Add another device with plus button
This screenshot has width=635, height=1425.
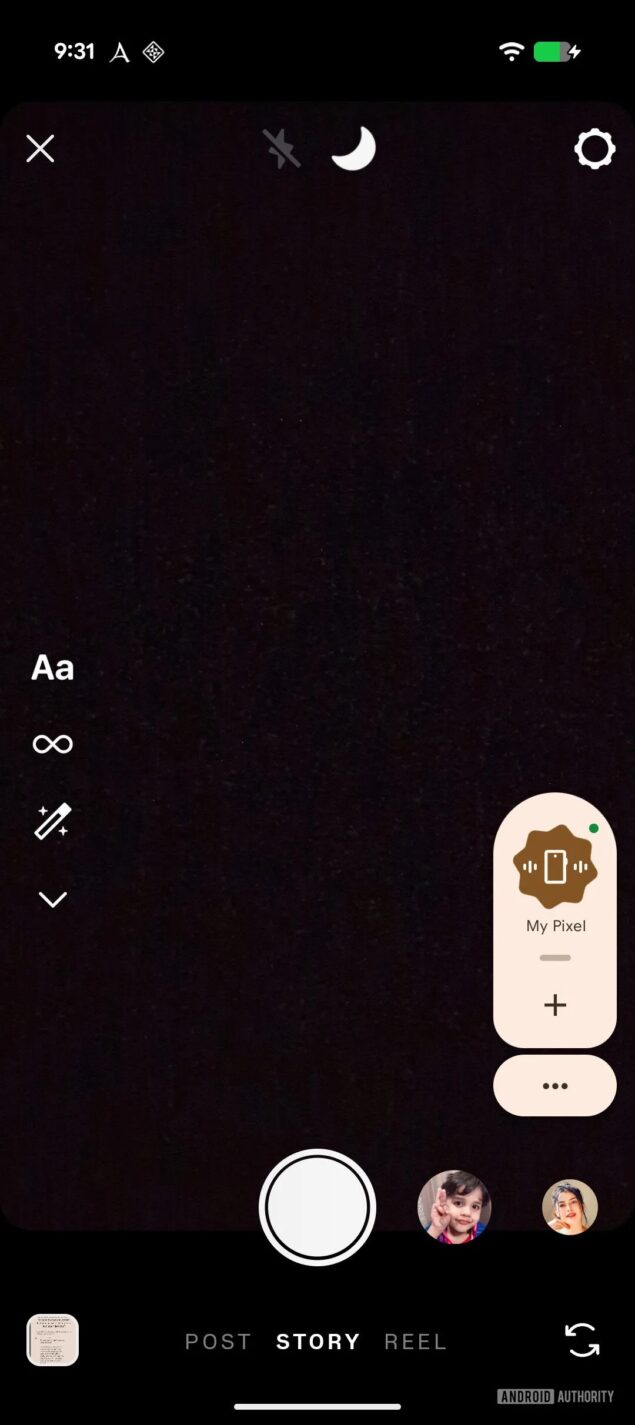[x=555, y=1005]
